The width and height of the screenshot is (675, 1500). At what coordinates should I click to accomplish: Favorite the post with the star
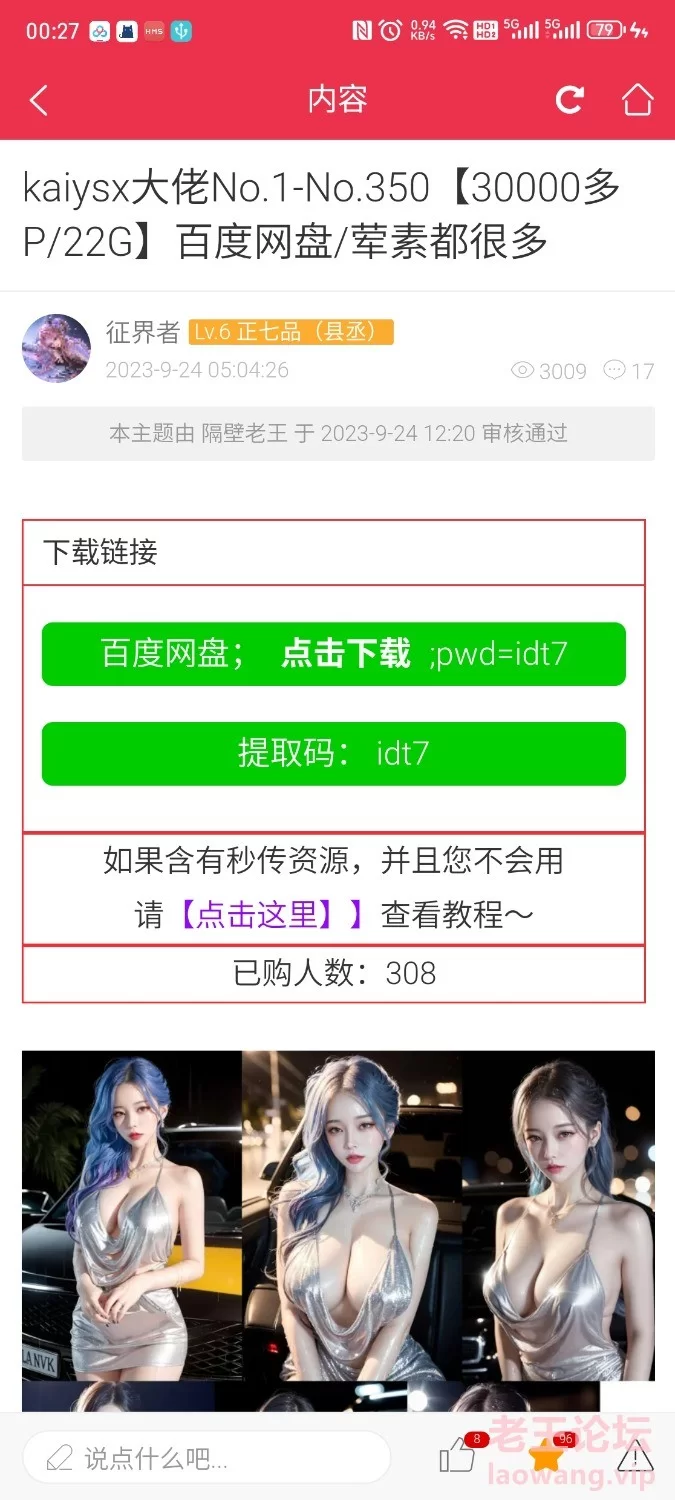[x=547, y=1457]
